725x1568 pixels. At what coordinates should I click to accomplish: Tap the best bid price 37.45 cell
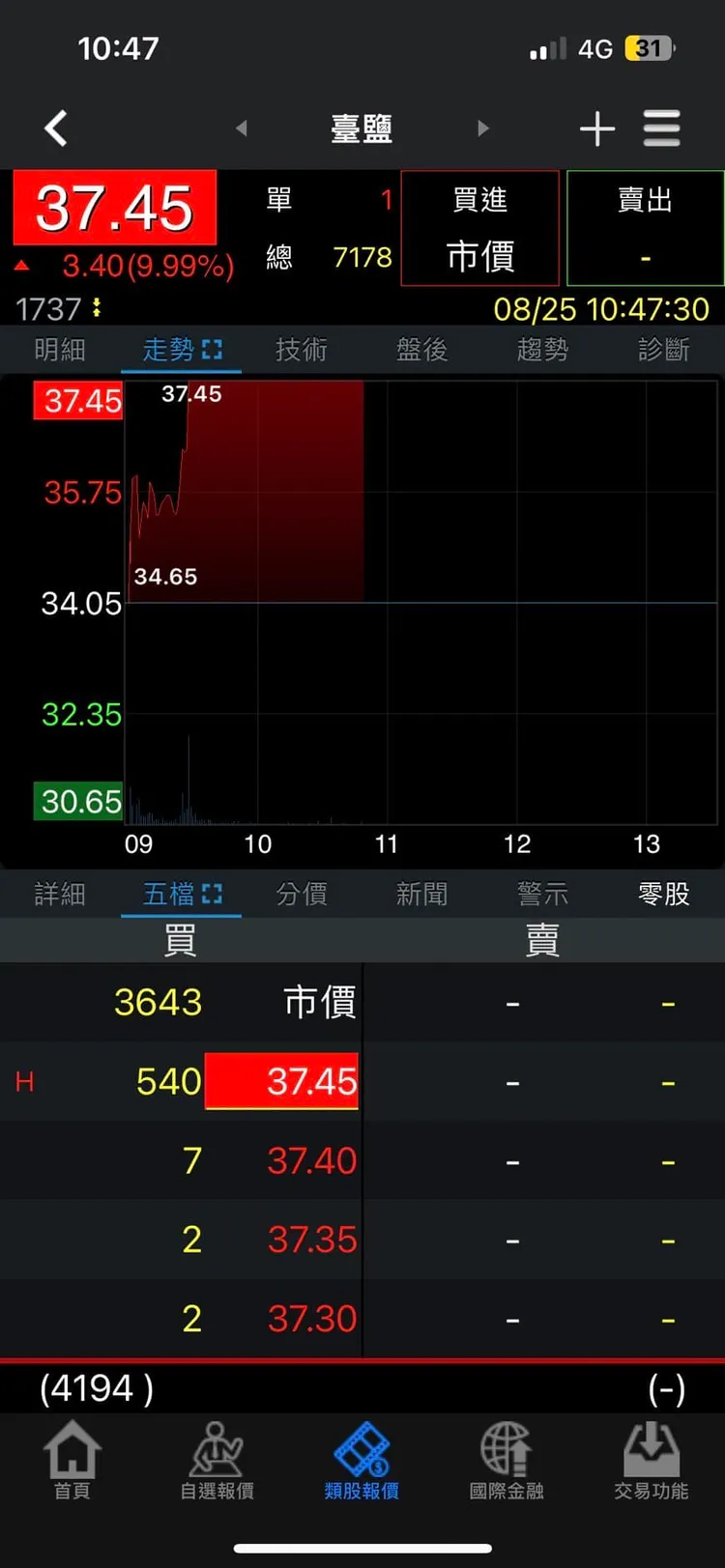(x=281, y=1081)
